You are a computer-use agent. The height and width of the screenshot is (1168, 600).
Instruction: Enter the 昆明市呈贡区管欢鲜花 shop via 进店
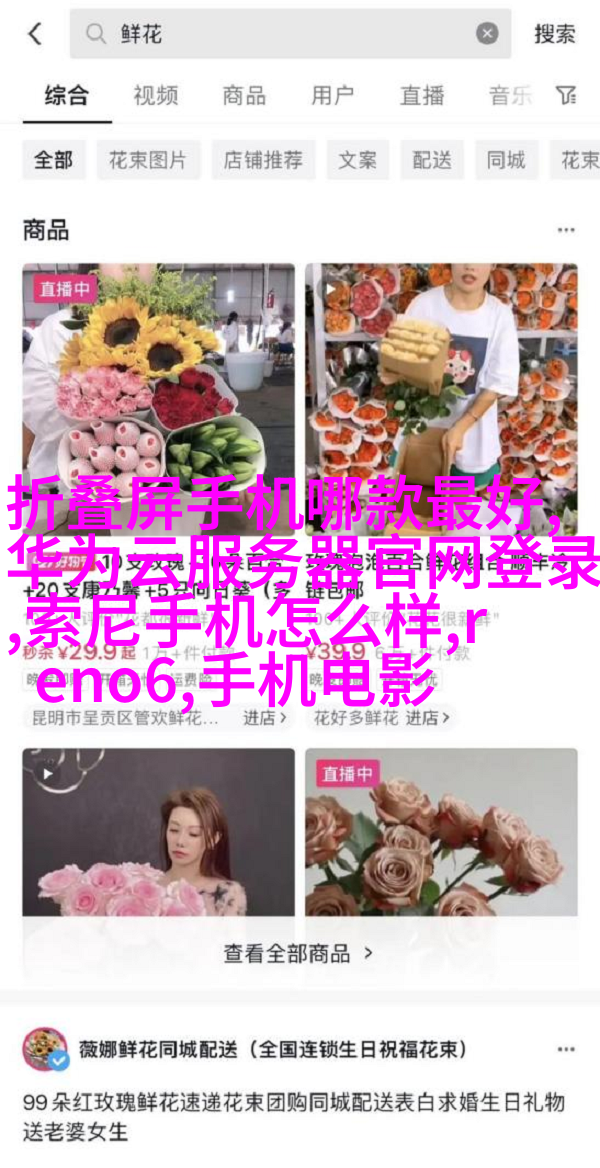pos(264,718)
